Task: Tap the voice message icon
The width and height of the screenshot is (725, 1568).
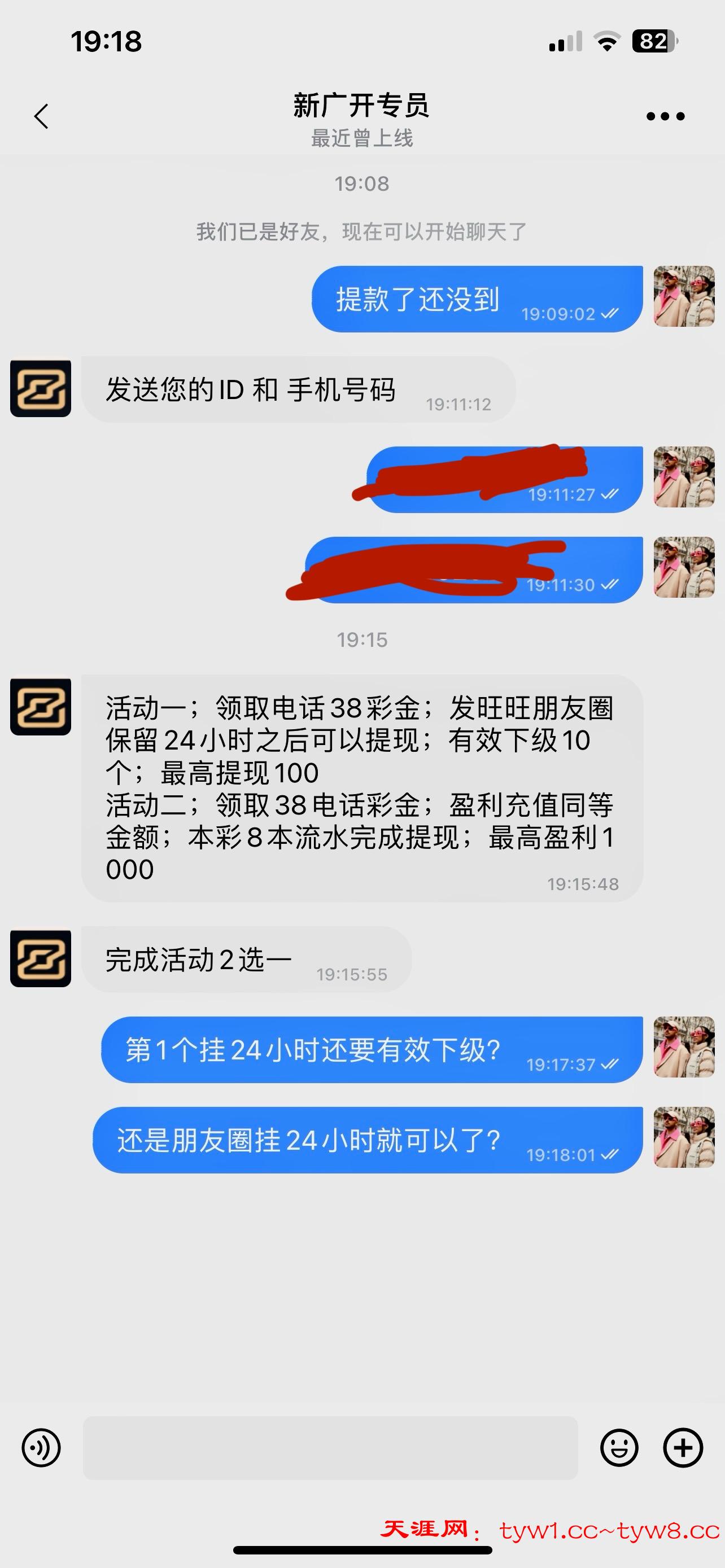Action: 41,1447
